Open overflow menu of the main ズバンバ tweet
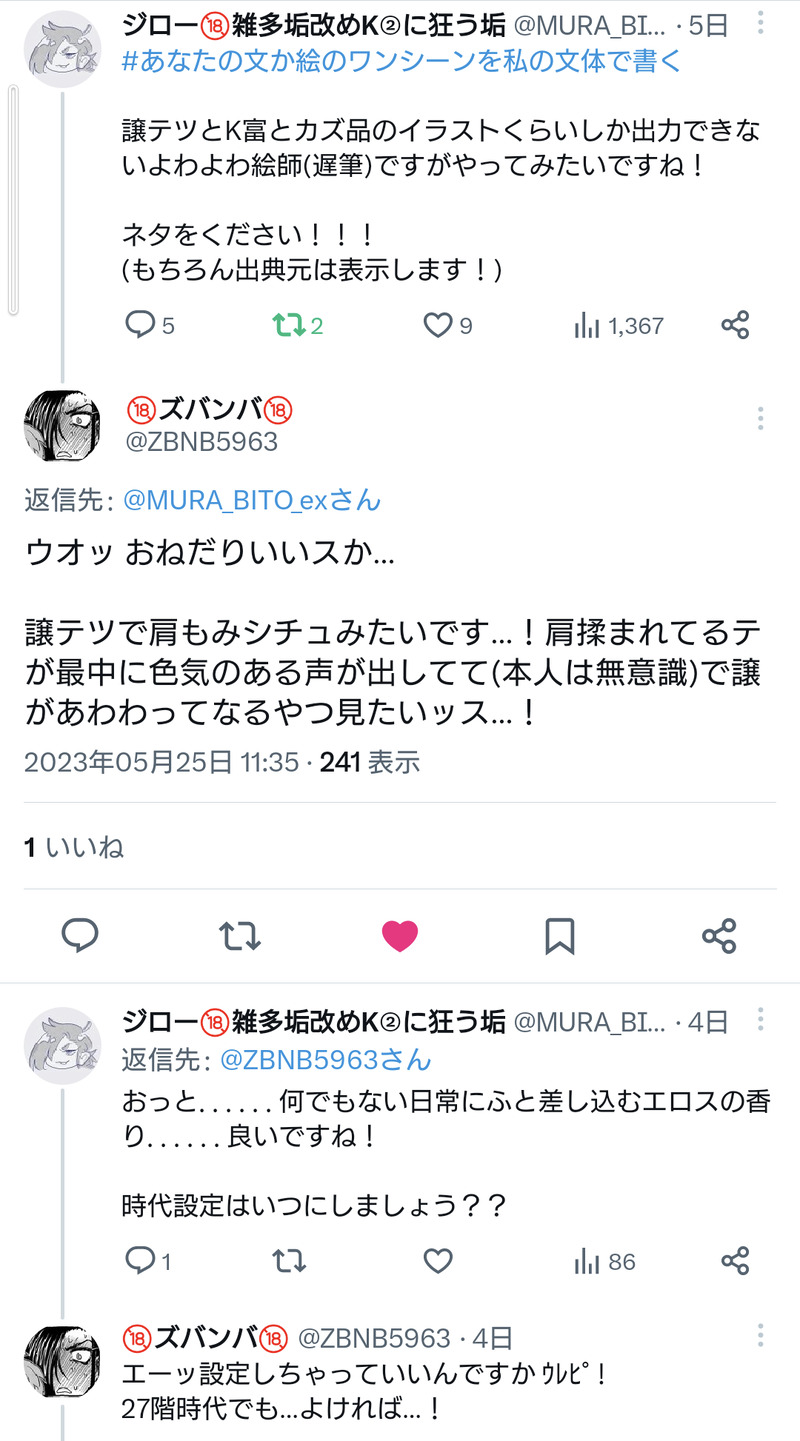The width and height of the screenshot is (800, 1441). (x=761, y=418)
